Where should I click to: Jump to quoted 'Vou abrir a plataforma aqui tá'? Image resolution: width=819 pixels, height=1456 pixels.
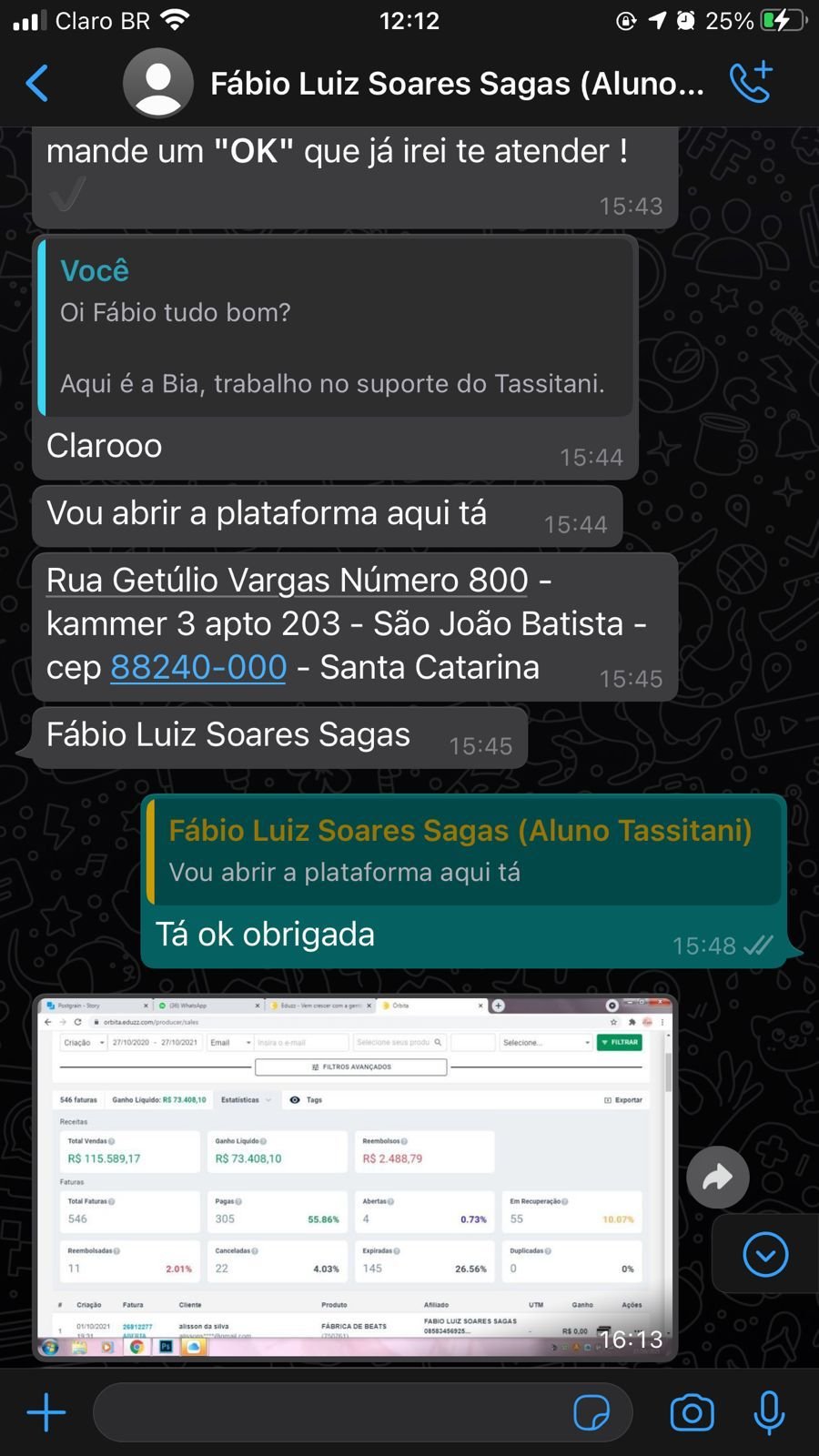pyautogui.click(x=462, y=850)
